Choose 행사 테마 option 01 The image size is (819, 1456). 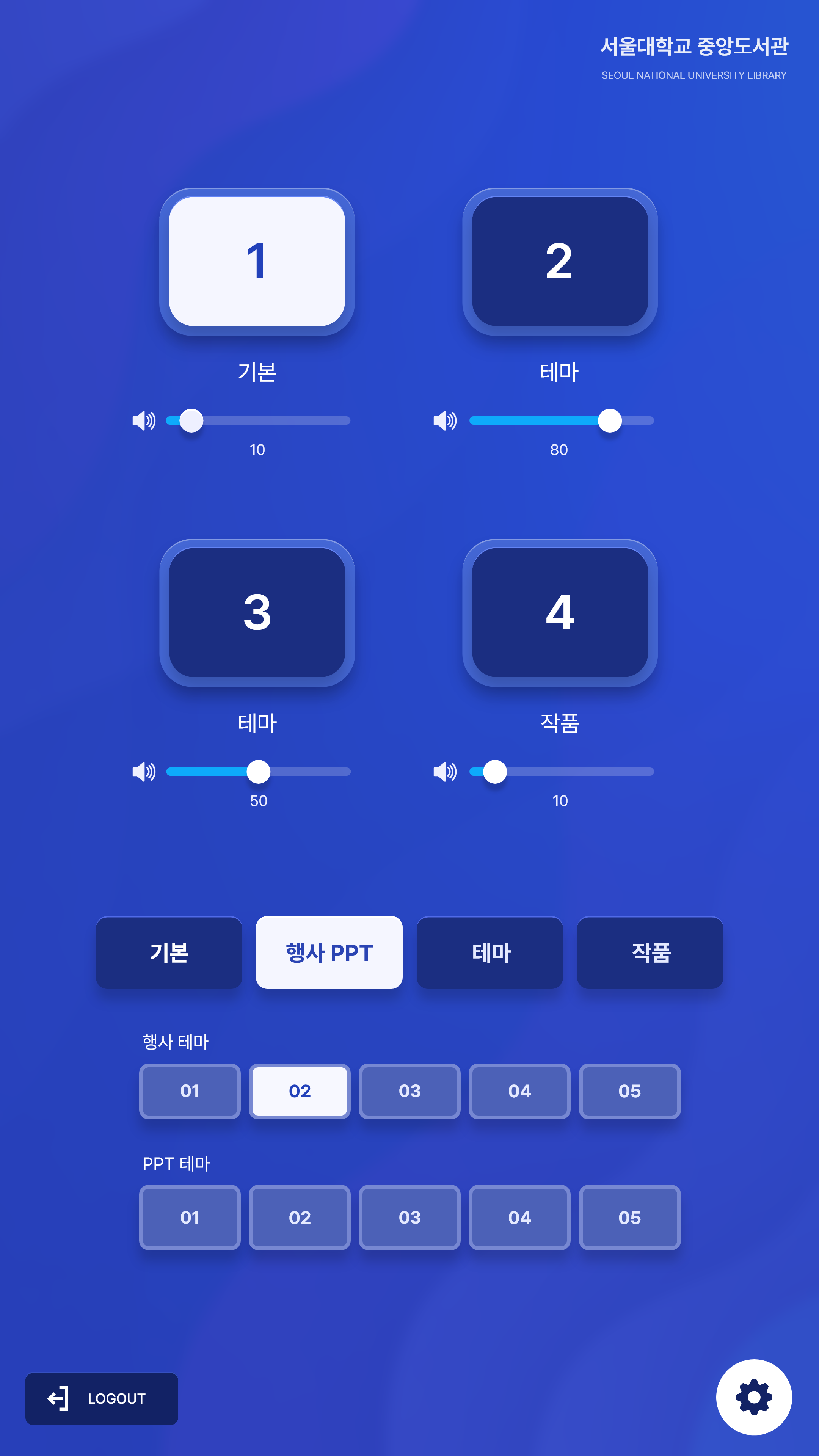click(190, 1091)
